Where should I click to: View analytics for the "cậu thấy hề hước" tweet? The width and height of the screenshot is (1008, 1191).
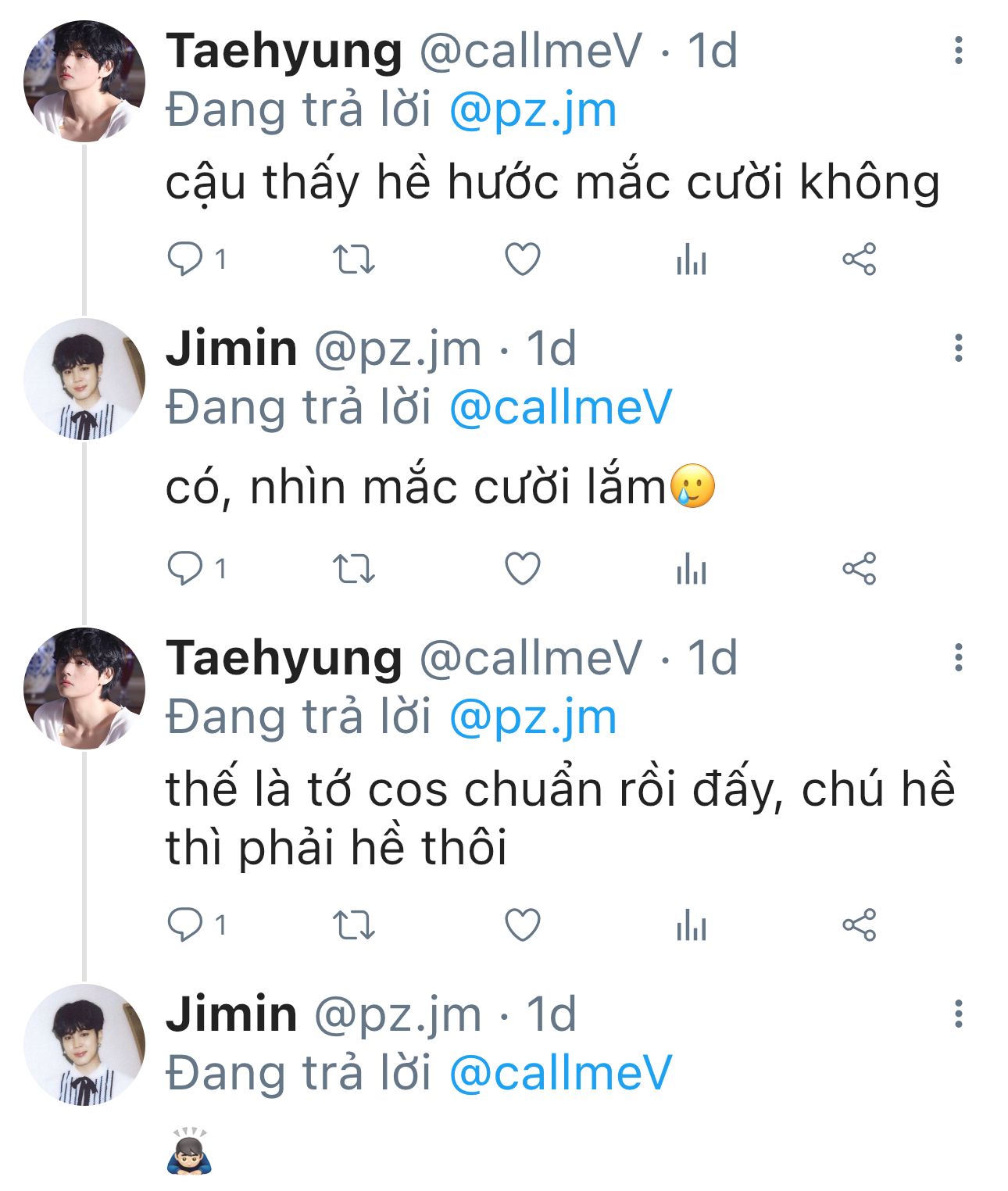click(x=692, y=259)
